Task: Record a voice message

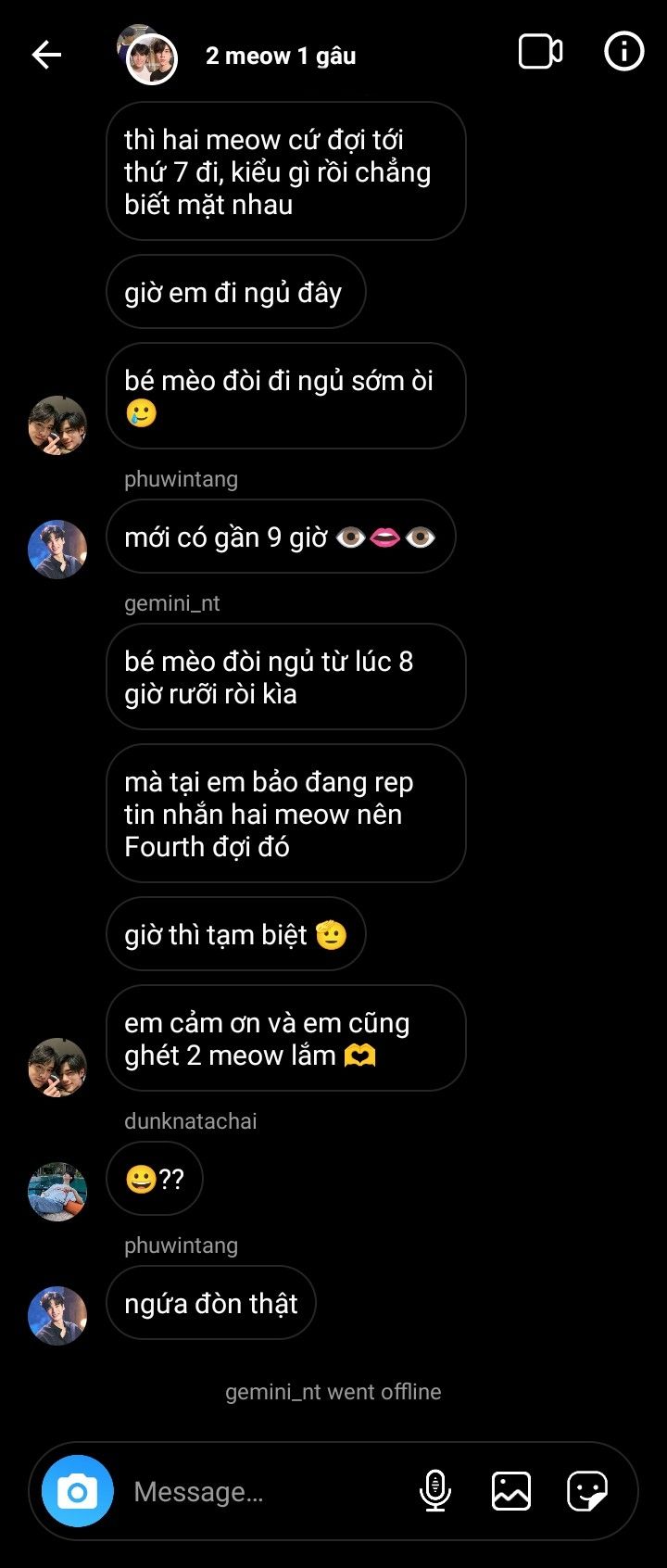Action: [434, 1491]
